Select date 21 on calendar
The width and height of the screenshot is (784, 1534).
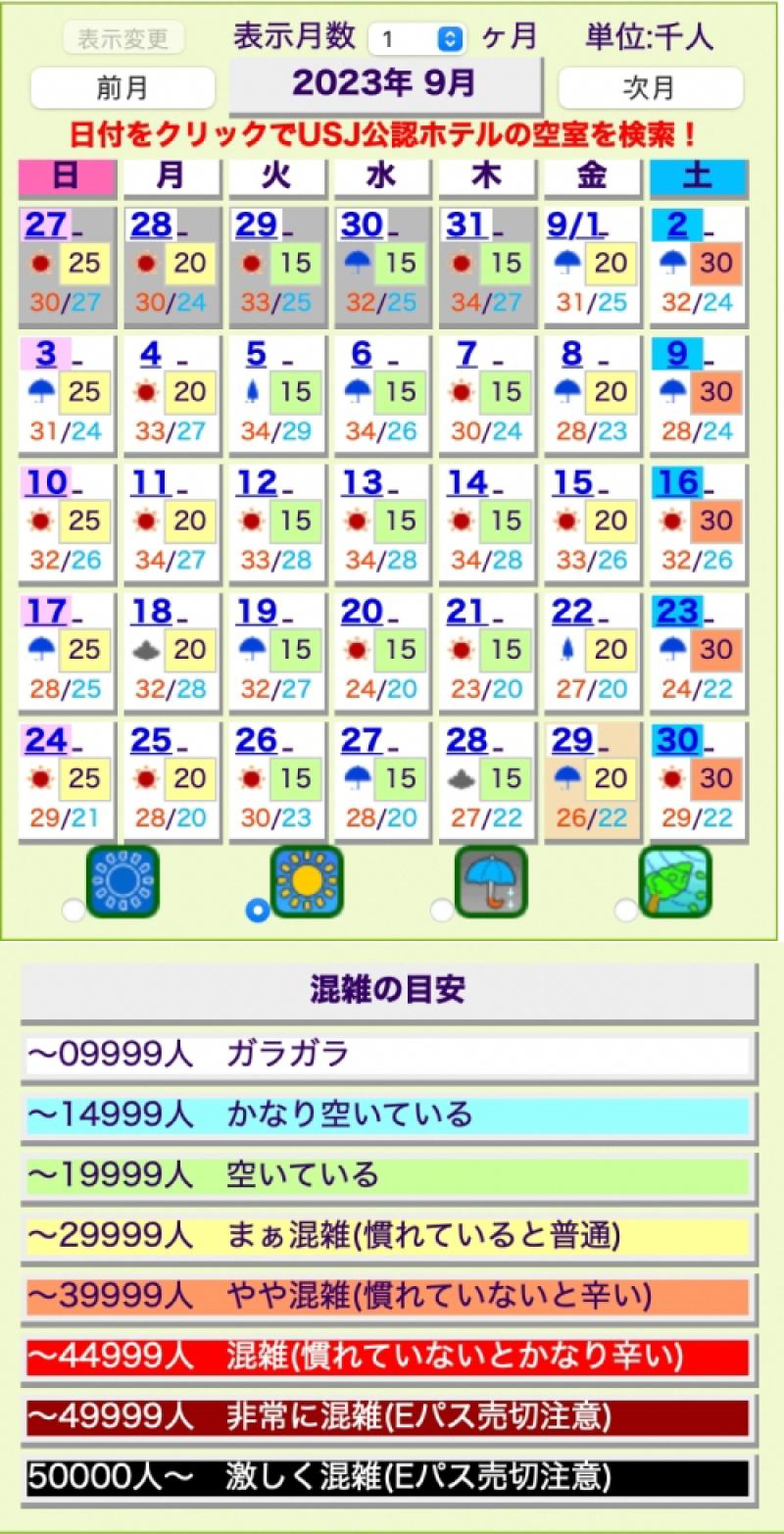pyautogui.click(x=466, y=614)
